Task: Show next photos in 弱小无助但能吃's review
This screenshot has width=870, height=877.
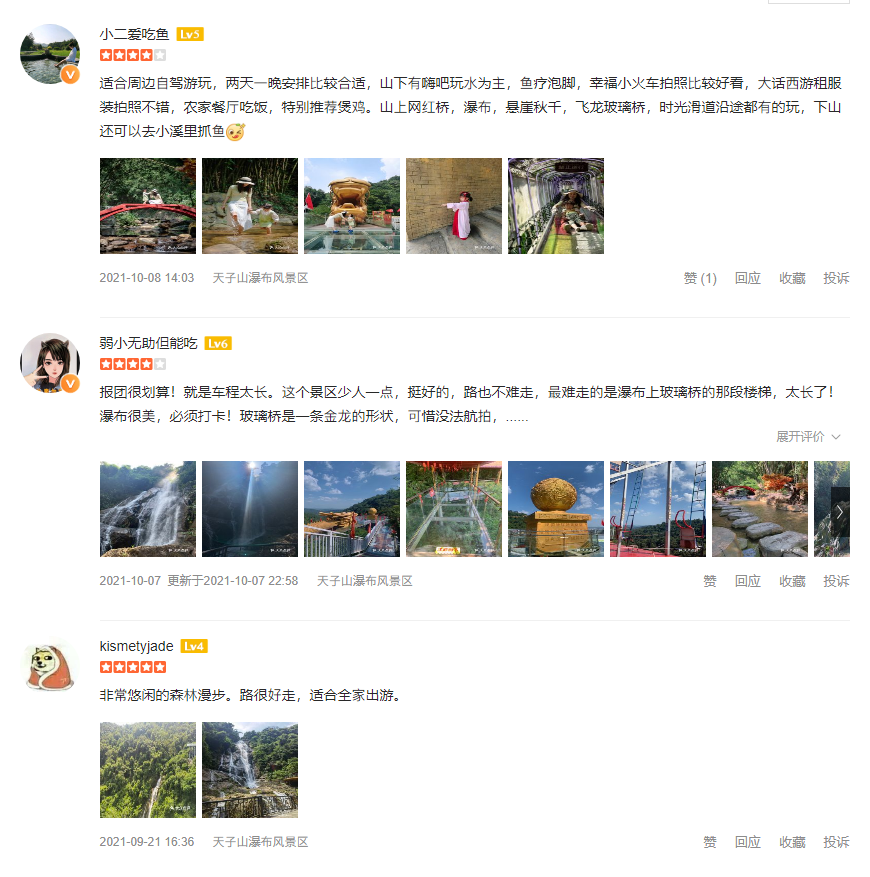Action: pos(840,511)
